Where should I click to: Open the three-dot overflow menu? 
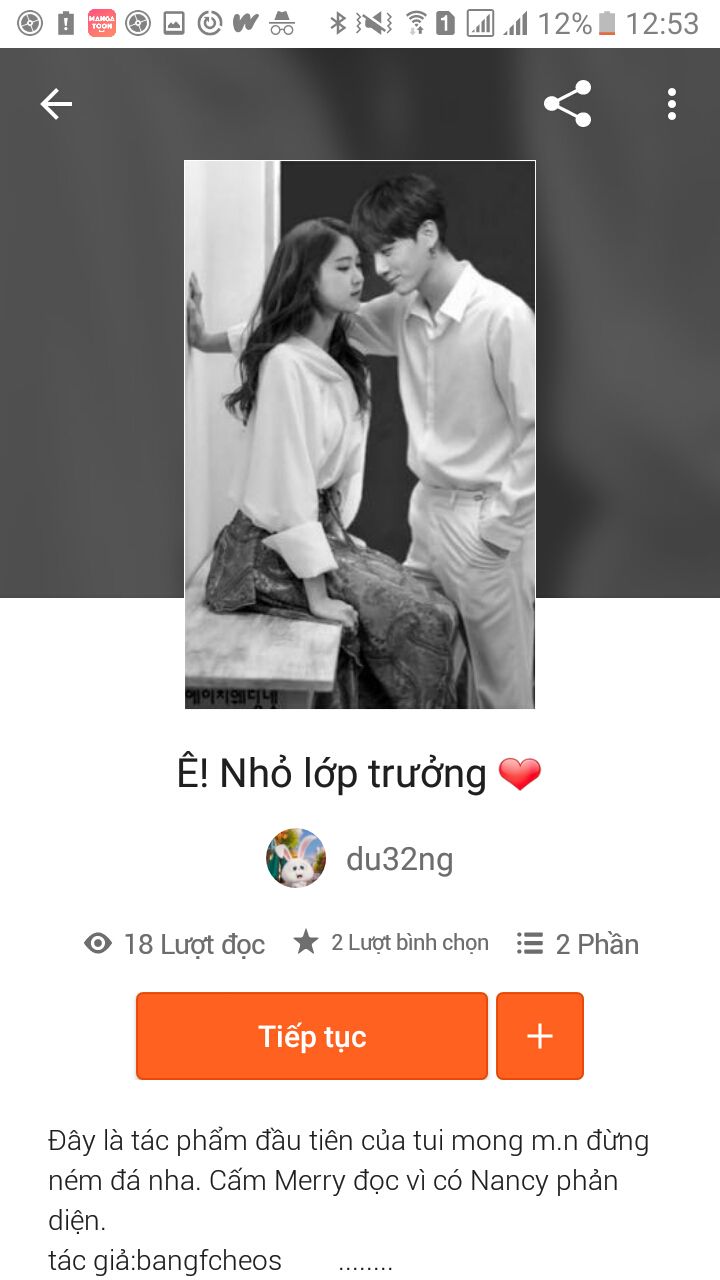(671, 104)
